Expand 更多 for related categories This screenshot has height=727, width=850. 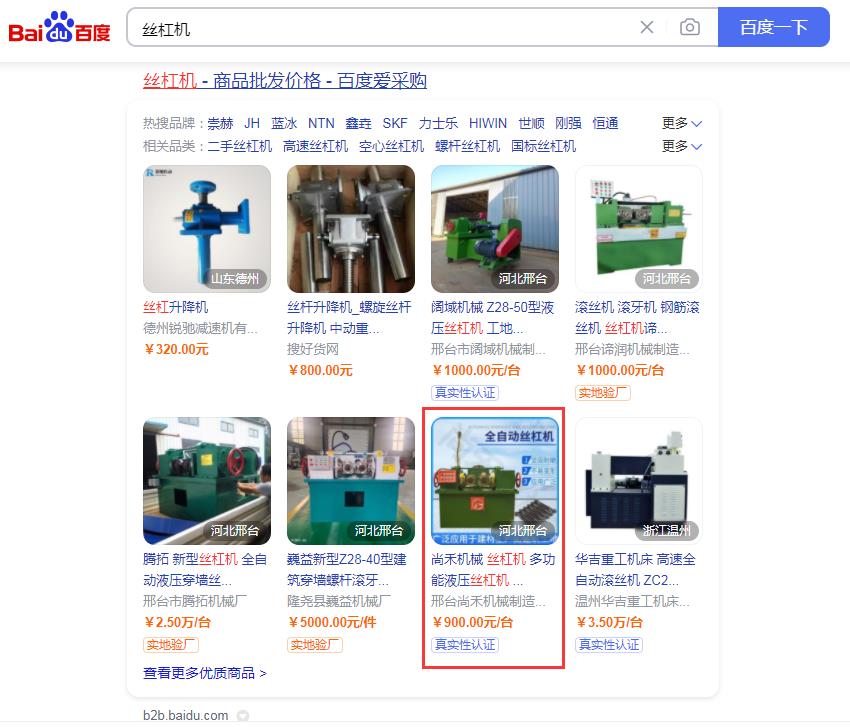(682, 146)
